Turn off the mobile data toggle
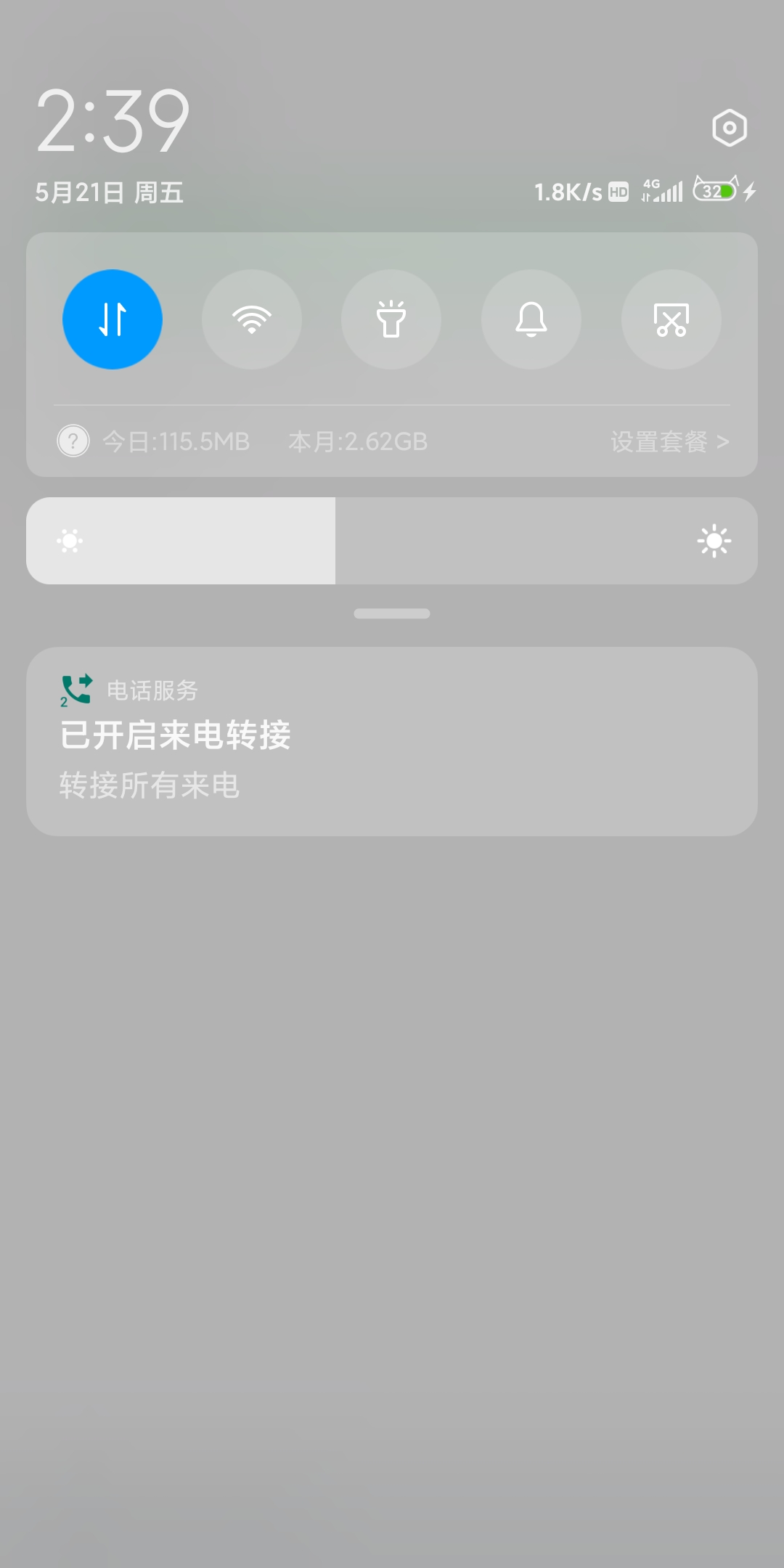 tap(113, 319)
